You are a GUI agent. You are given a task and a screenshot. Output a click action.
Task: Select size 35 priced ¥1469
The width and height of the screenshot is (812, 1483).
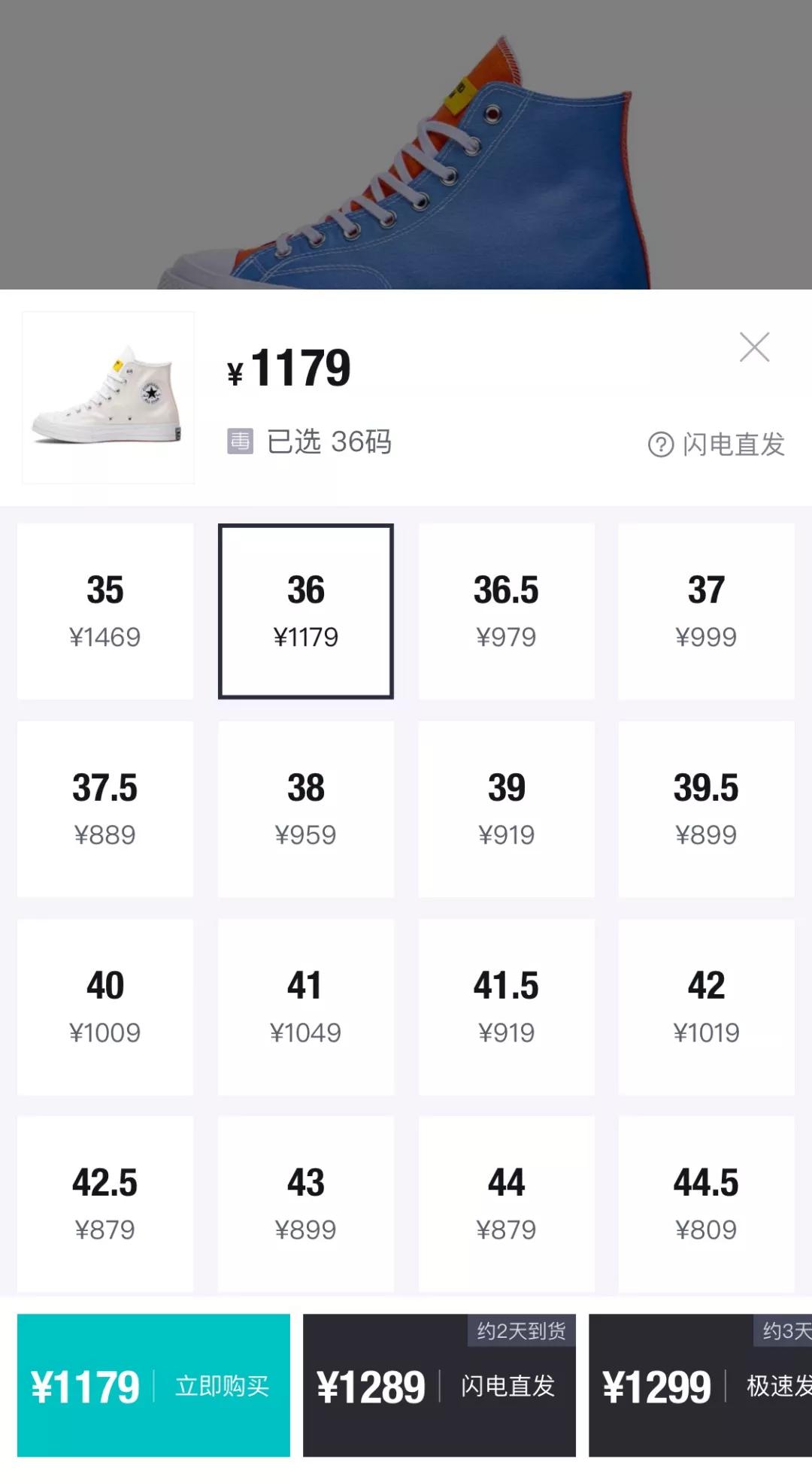point(105,611)
